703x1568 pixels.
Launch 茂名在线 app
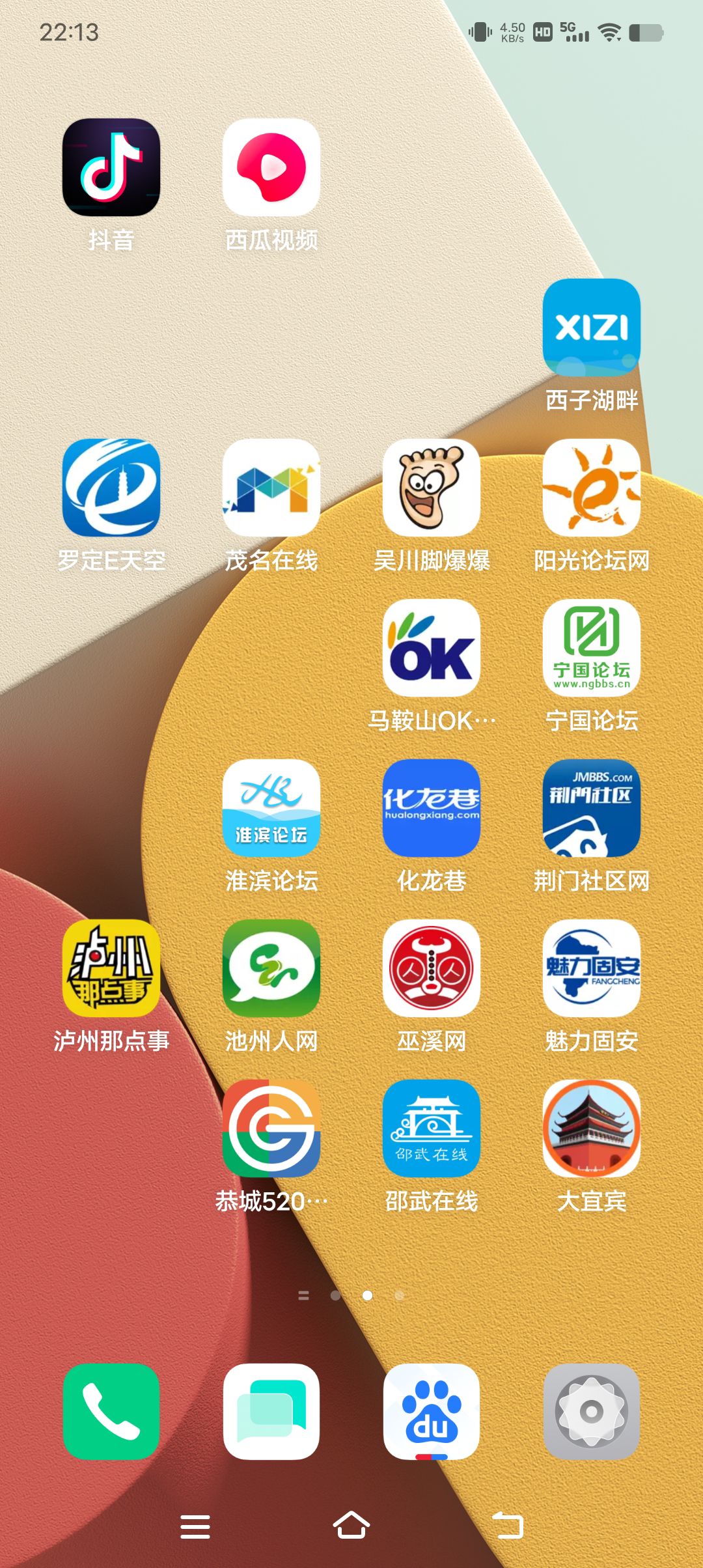271,488
